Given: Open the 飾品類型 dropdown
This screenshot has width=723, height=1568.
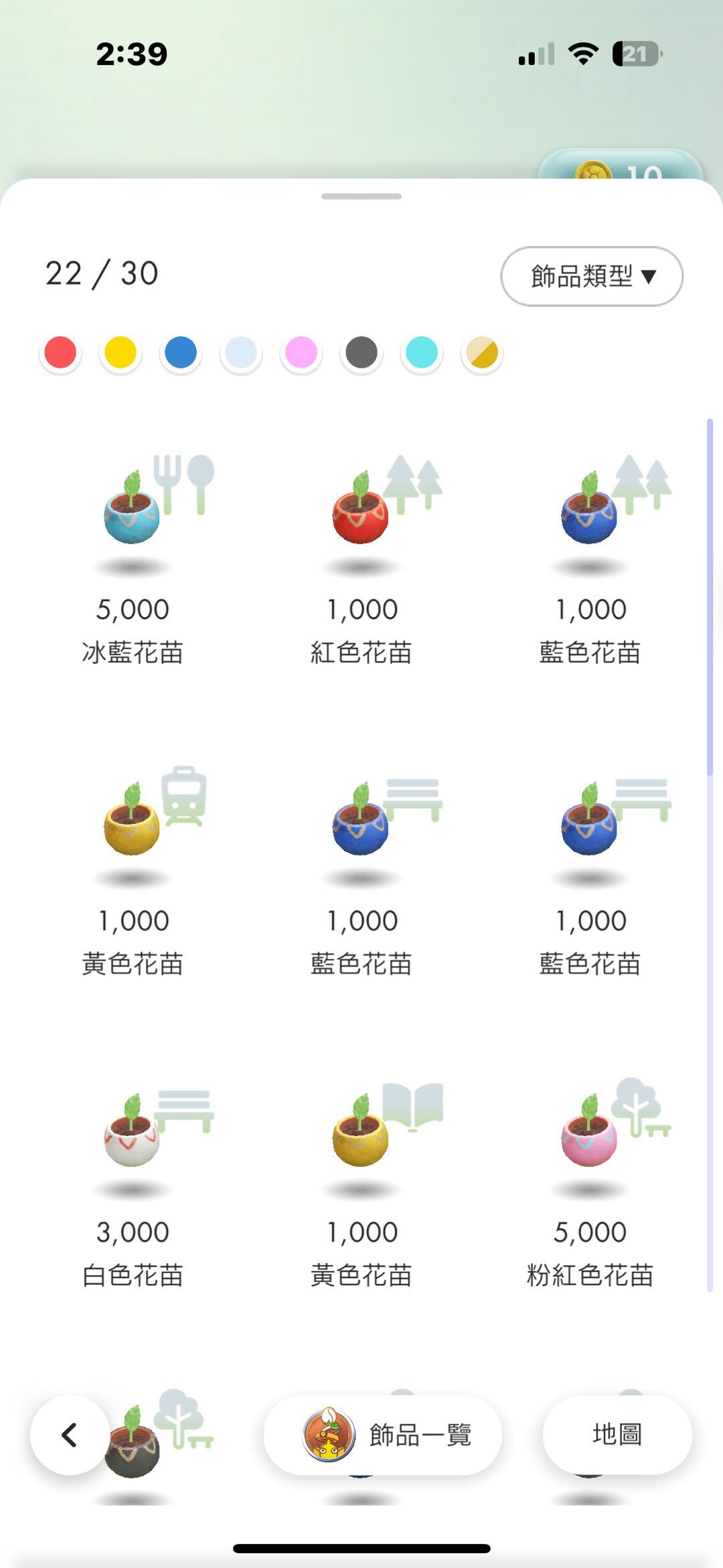Looking at the screenshot, I should coord(592,276).
